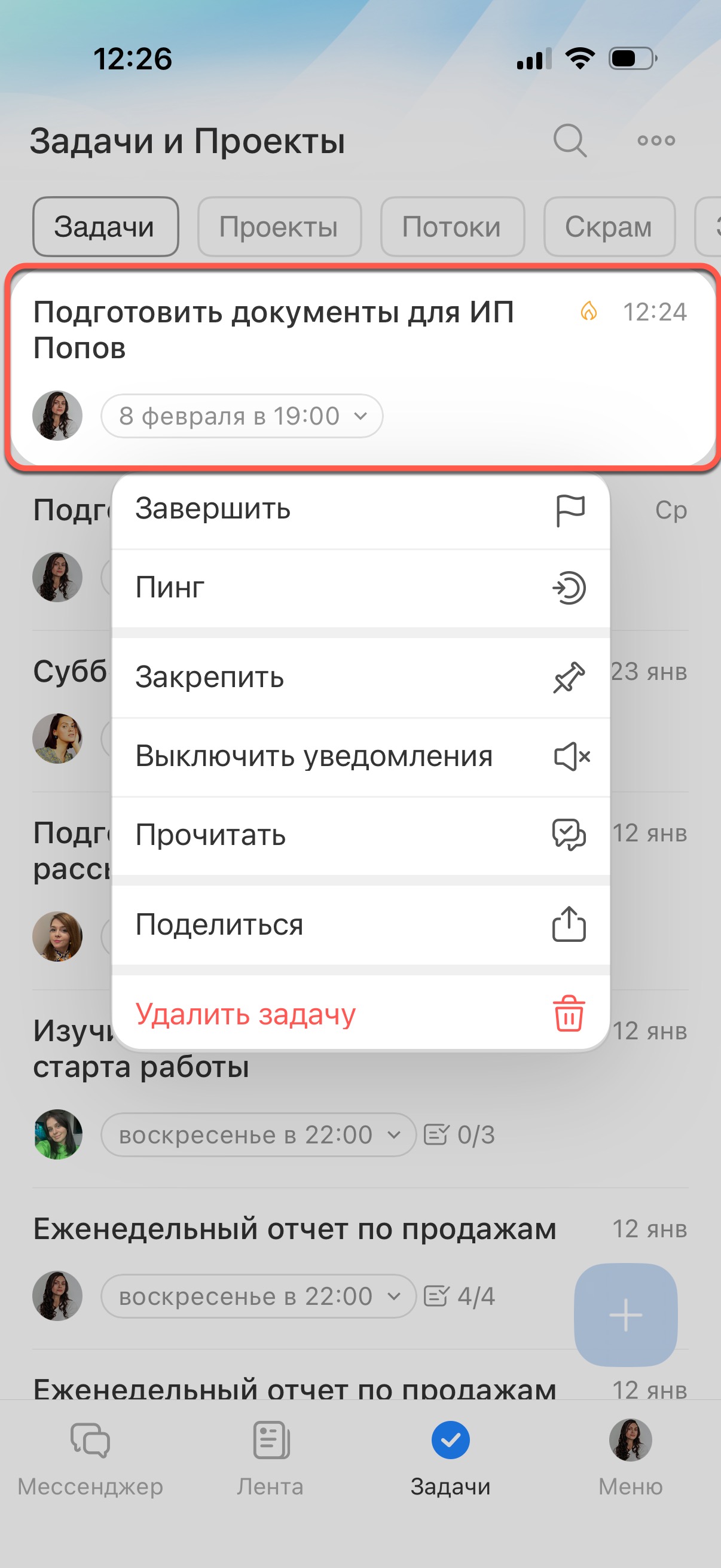Switch to the Проекты tab
The height and width of the screenshot is (1568, 721).
[x=279, y=227]
